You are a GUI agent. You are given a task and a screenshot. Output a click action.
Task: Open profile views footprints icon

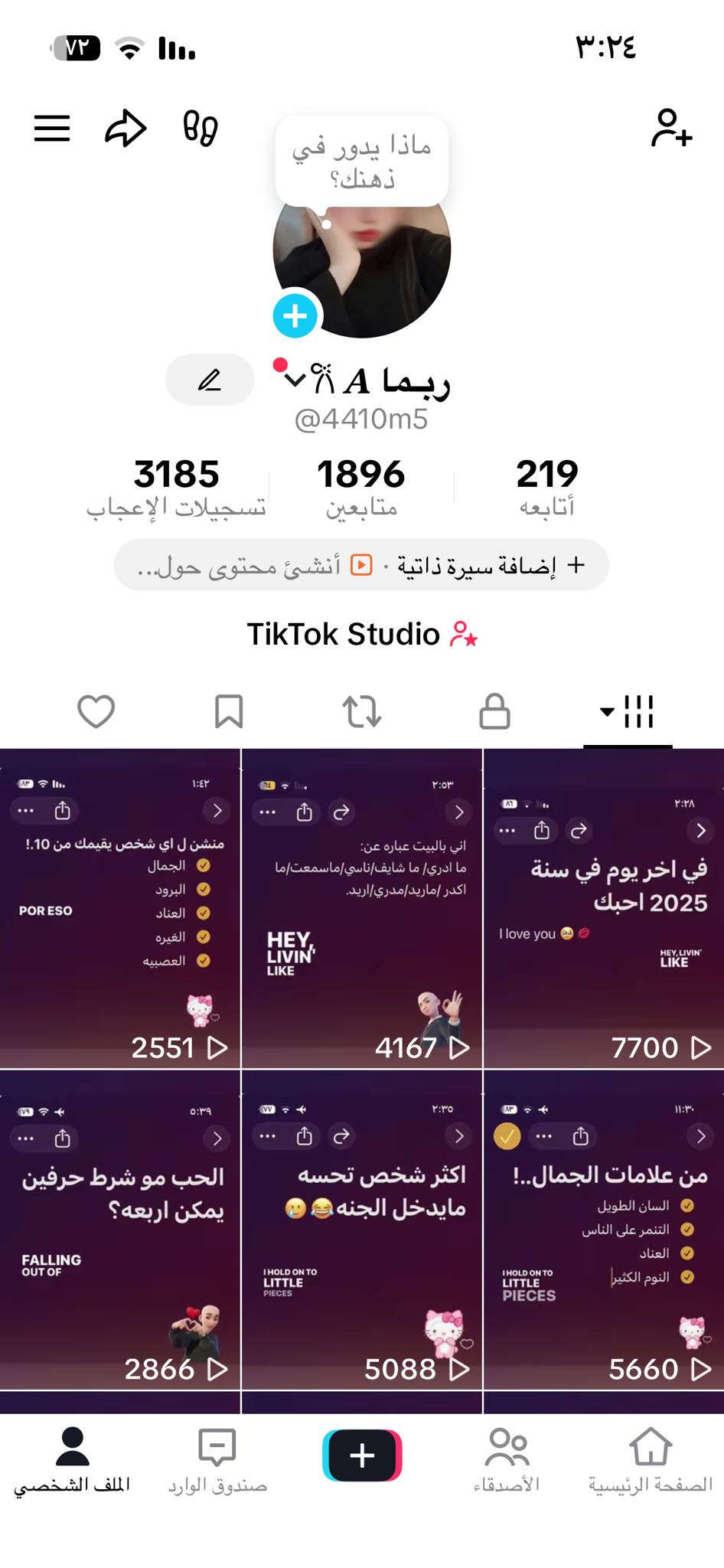point(201,128)
